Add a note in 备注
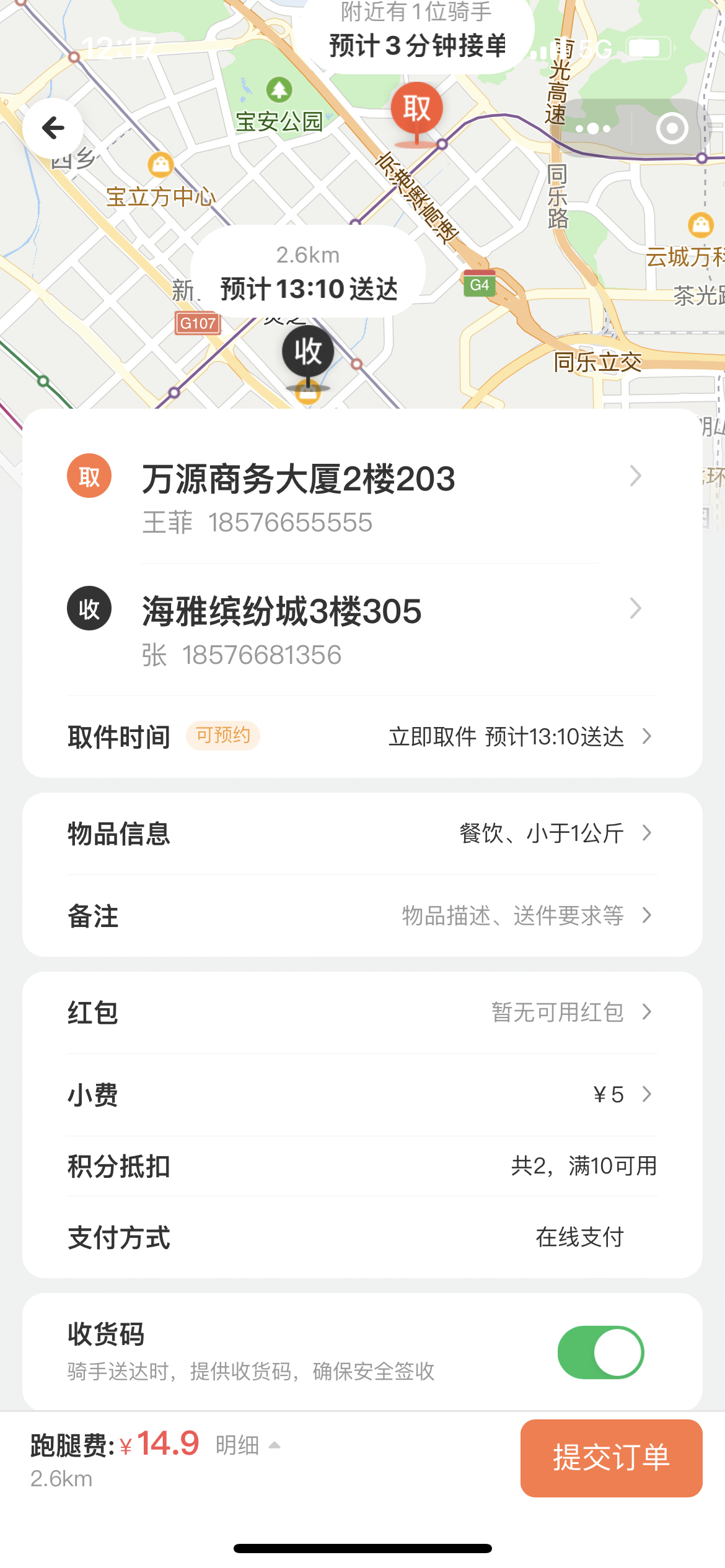 point(362,915)
